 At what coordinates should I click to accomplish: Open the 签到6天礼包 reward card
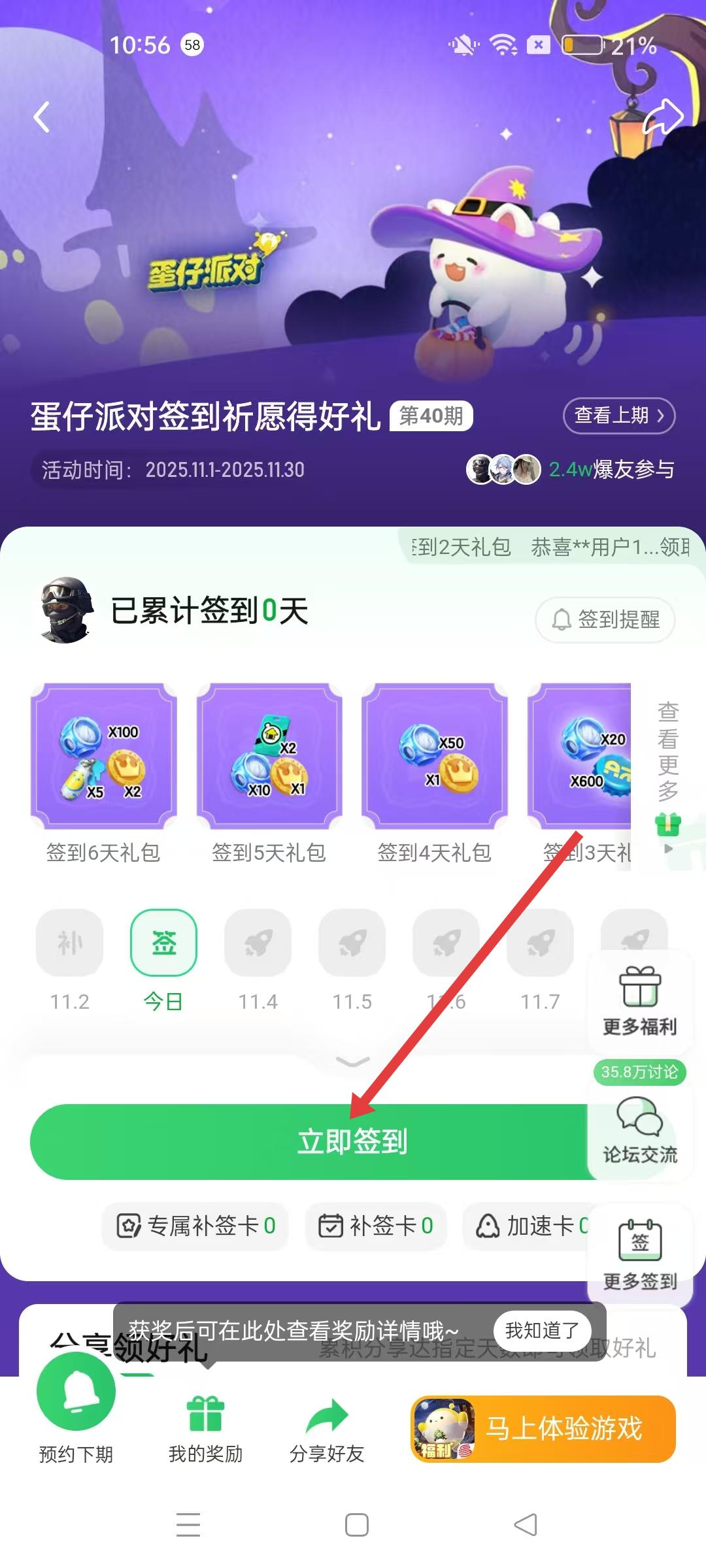(x=103, y=757)
